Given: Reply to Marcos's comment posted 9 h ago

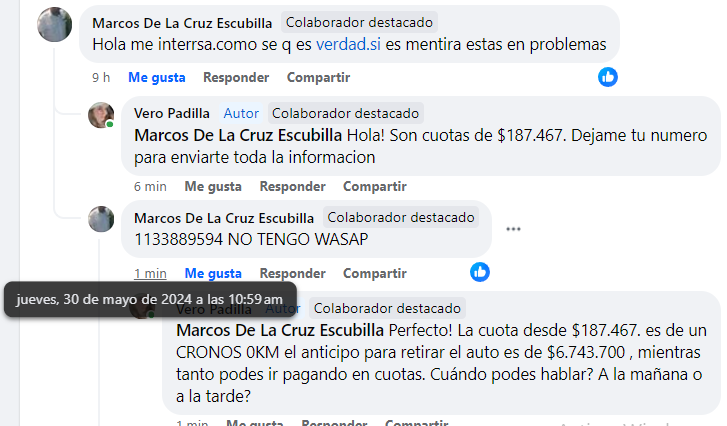Looking at the screenshot, I should [236, 77].
